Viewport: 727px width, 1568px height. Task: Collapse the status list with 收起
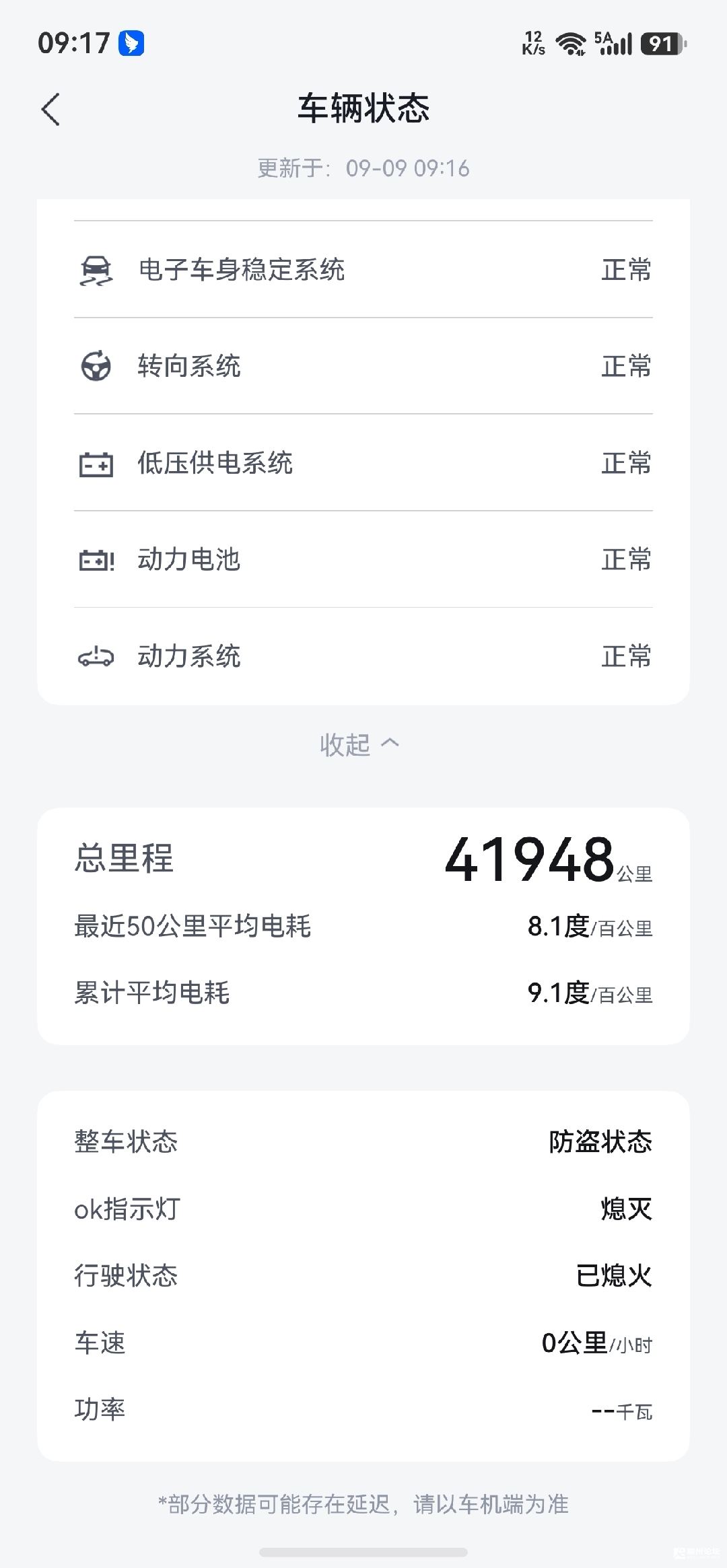(x=360, y=744)
